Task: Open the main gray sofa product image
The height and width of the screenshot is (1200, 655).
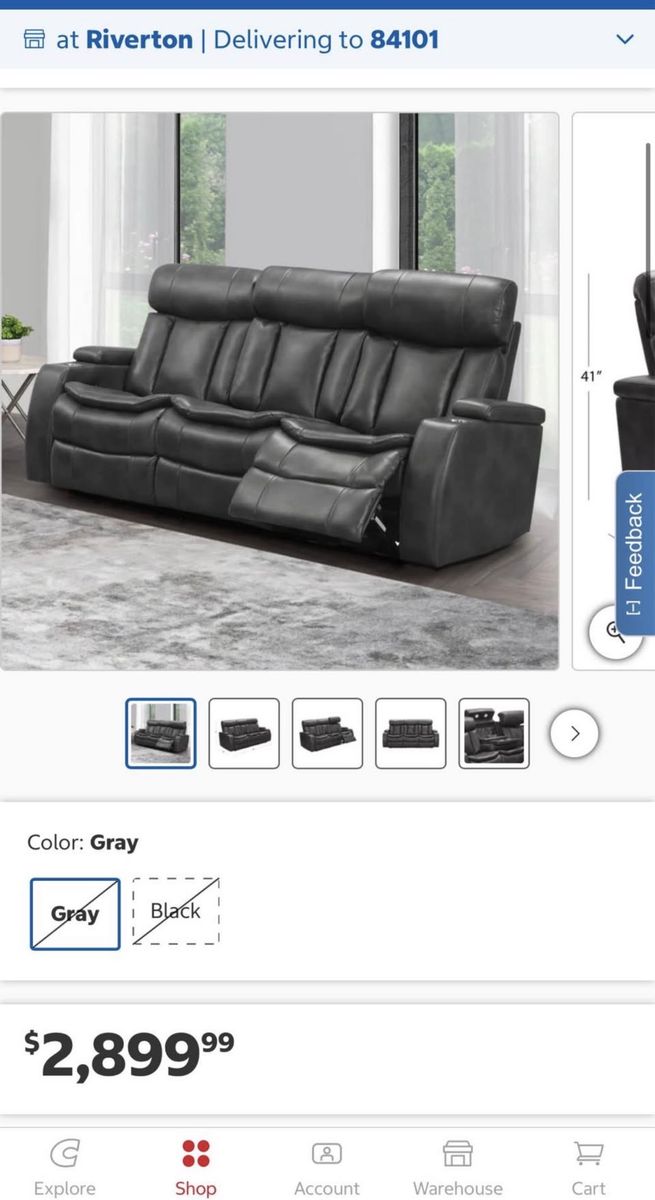Action: point(280,390)
